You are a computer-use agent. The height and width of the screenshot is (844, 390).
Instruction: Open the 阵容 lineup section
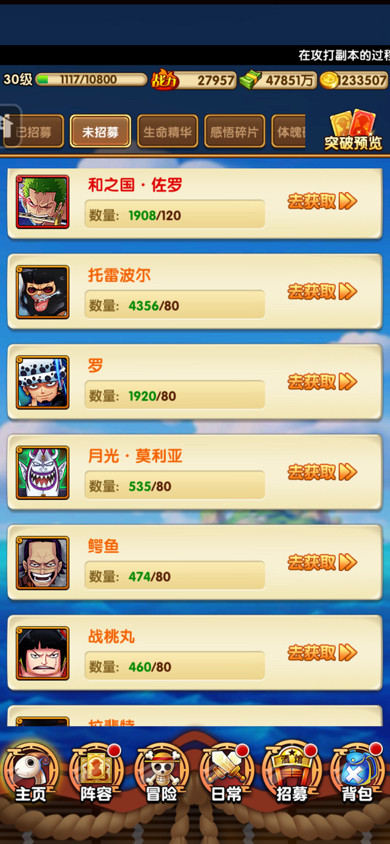96,773
